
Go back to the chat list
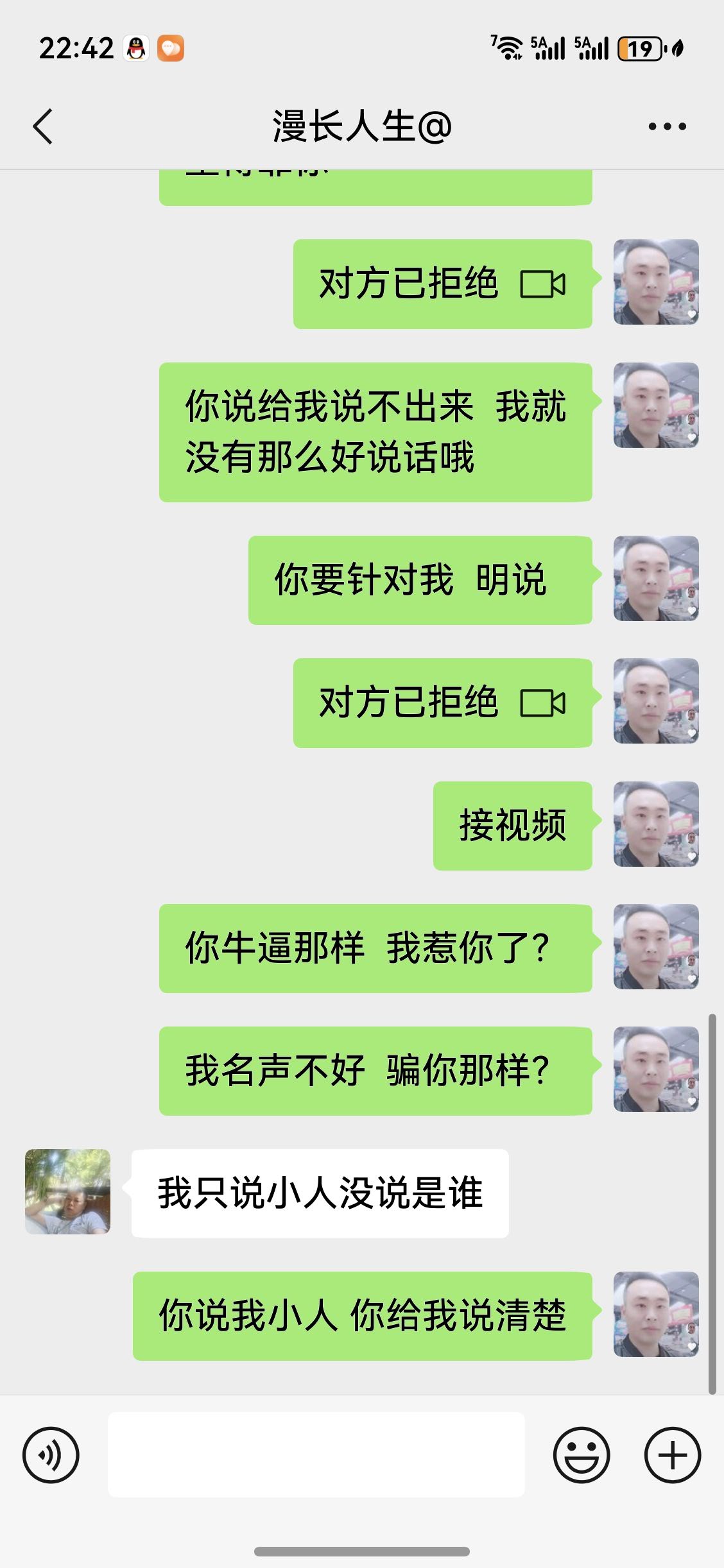pos(43,126)
